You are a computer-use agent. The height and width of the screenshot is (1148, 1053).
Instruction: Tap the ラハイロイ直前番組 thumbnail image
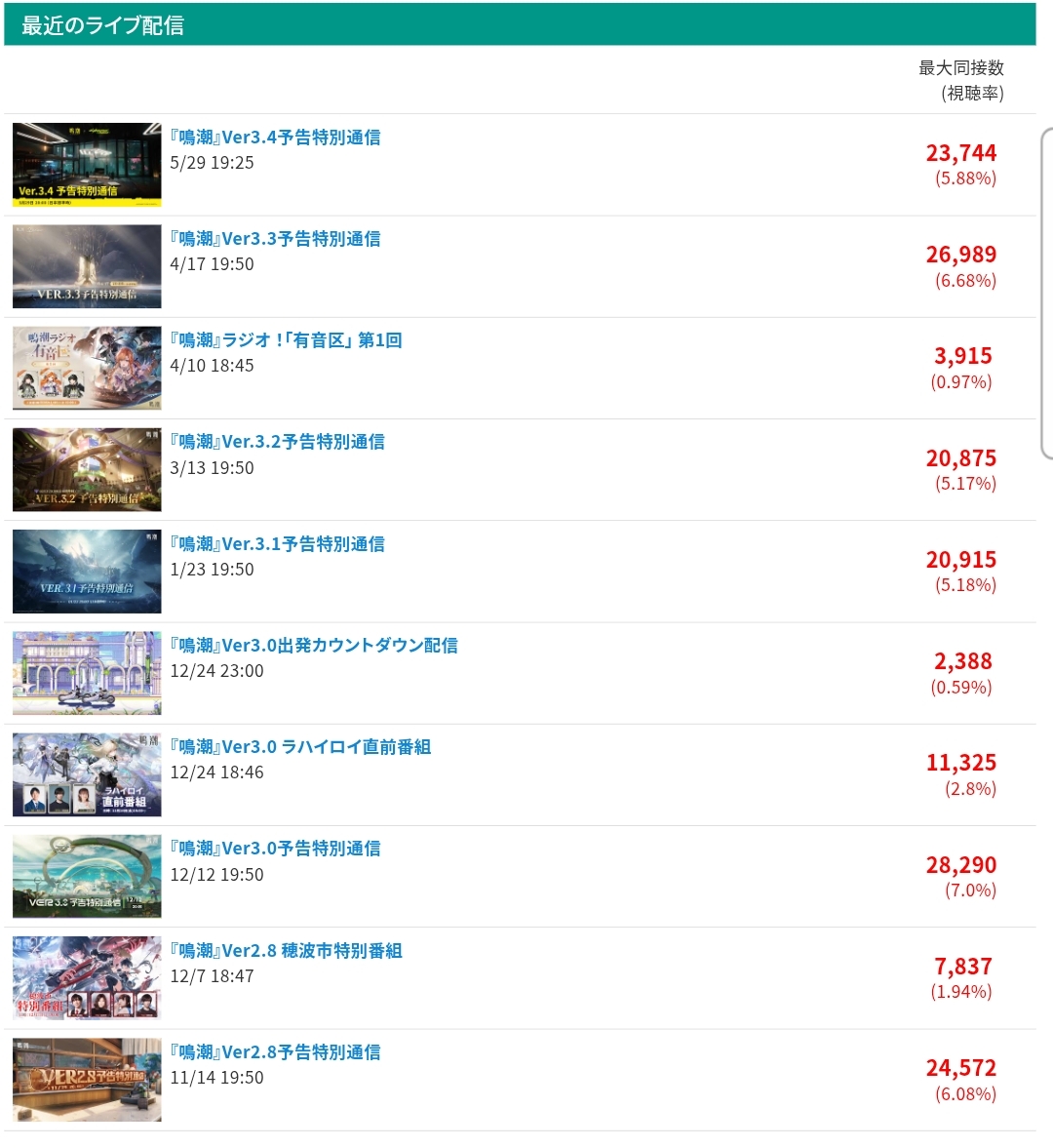click(x=87, y=774)
